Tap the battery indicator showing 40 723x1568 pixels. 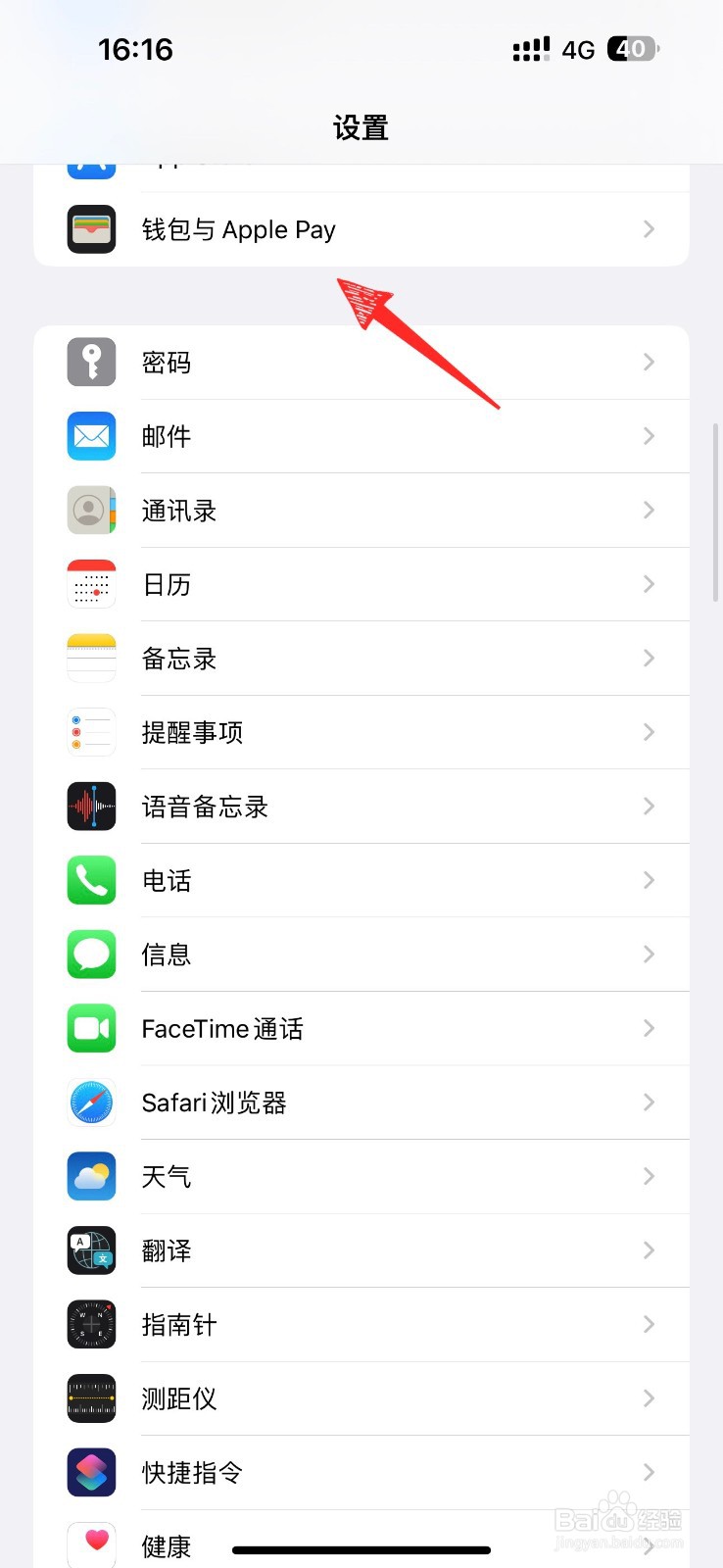pyautogui.click(x=632, y=48)
